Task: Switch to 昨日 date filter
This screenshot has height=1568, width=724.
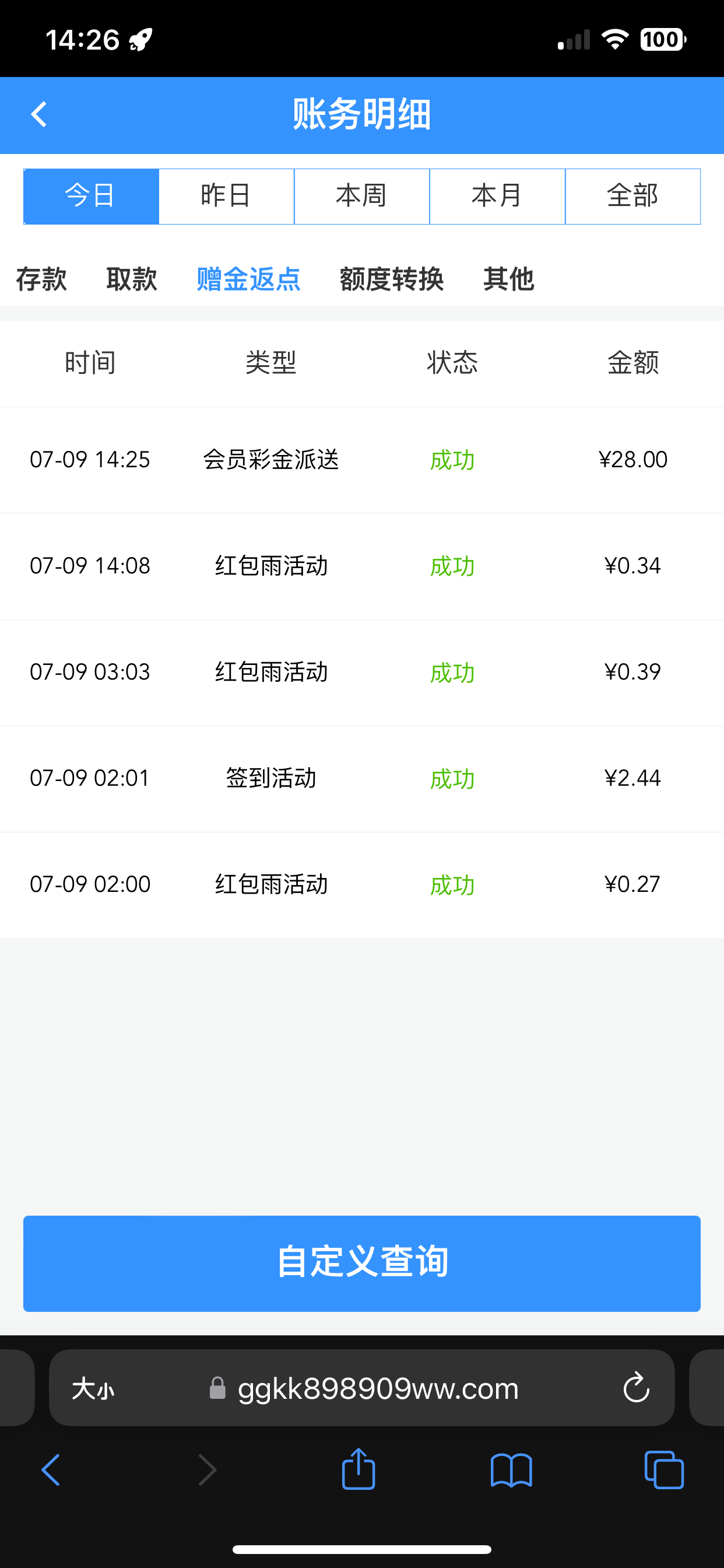Action: tap(226, 196)
